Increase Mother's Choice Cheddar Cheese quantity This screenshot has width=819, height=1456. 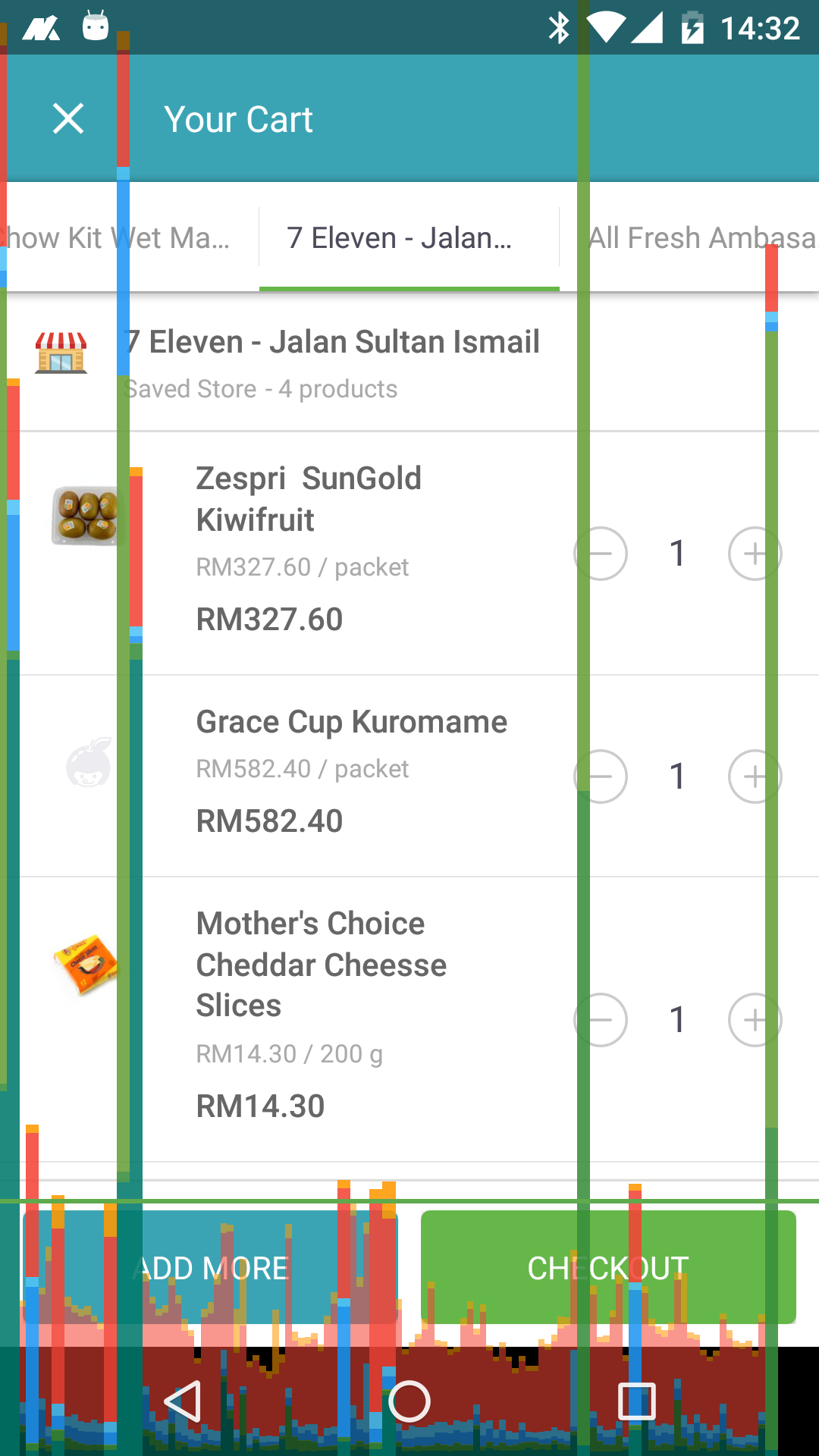pyautogui.click(x=755, y=1020)
